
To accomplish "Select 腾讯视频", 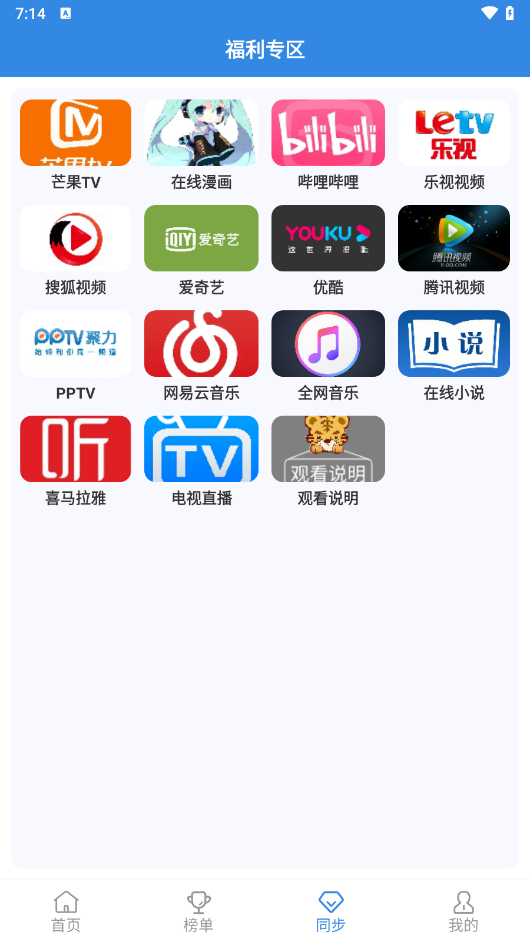I will (454, 251).
